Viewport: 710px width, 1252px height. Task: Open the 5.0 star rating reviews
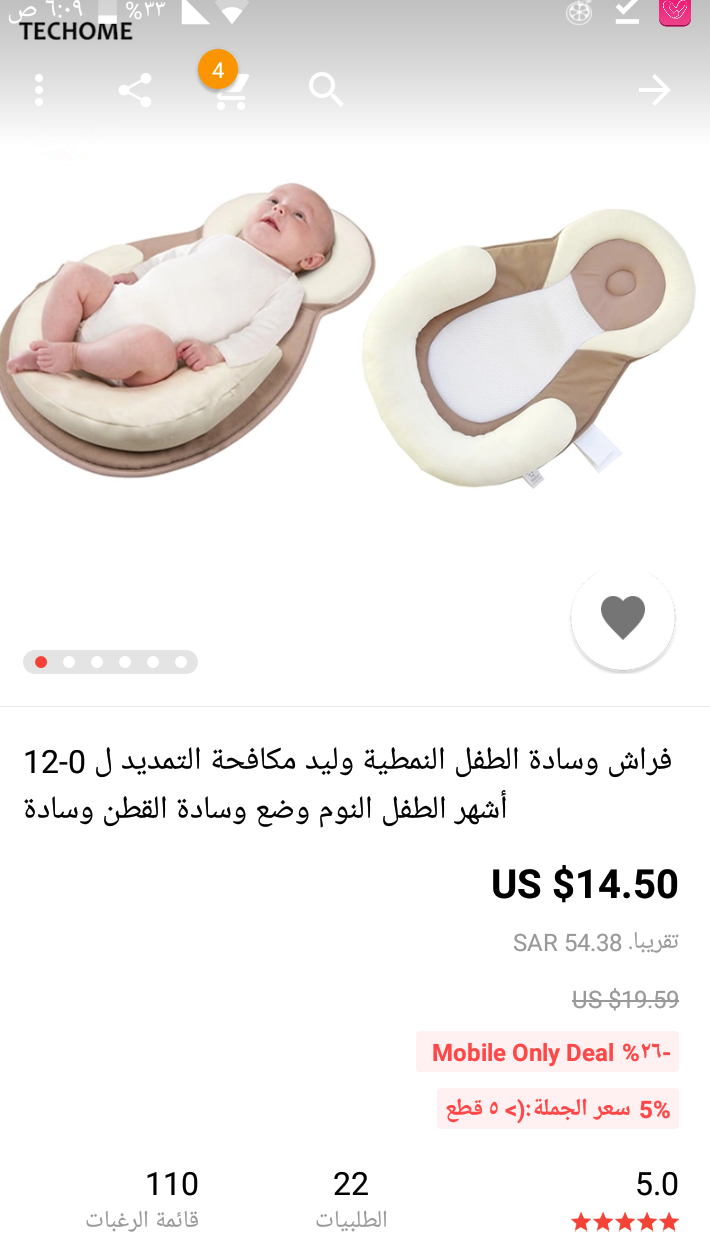pyautogui.click(x=626, y=1200)
